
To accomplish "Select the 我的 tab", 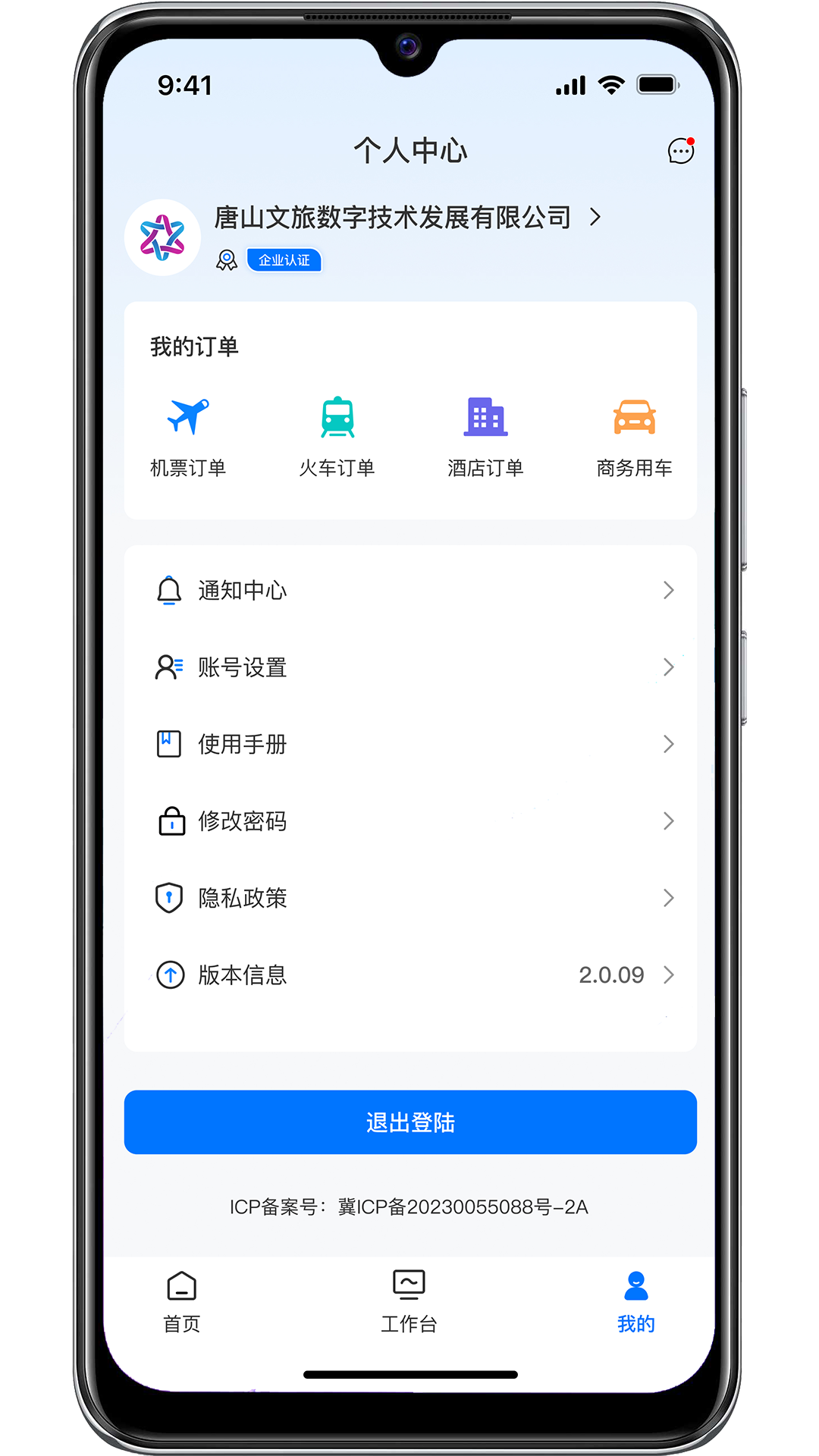I will pyautogui.click(x=635, y=1301).
